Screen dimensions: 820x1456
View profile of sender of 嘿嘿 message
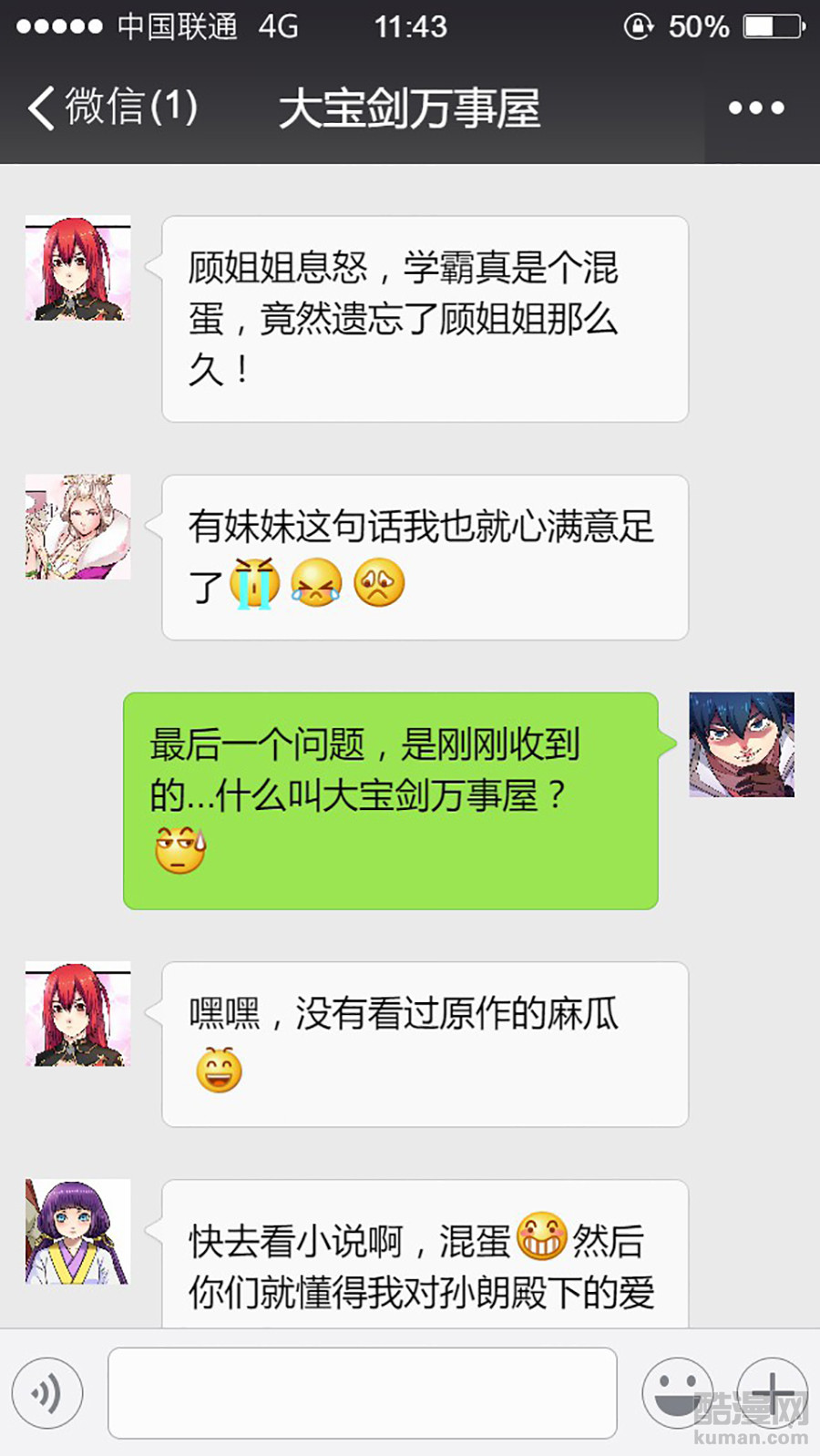pos(78,1014)
